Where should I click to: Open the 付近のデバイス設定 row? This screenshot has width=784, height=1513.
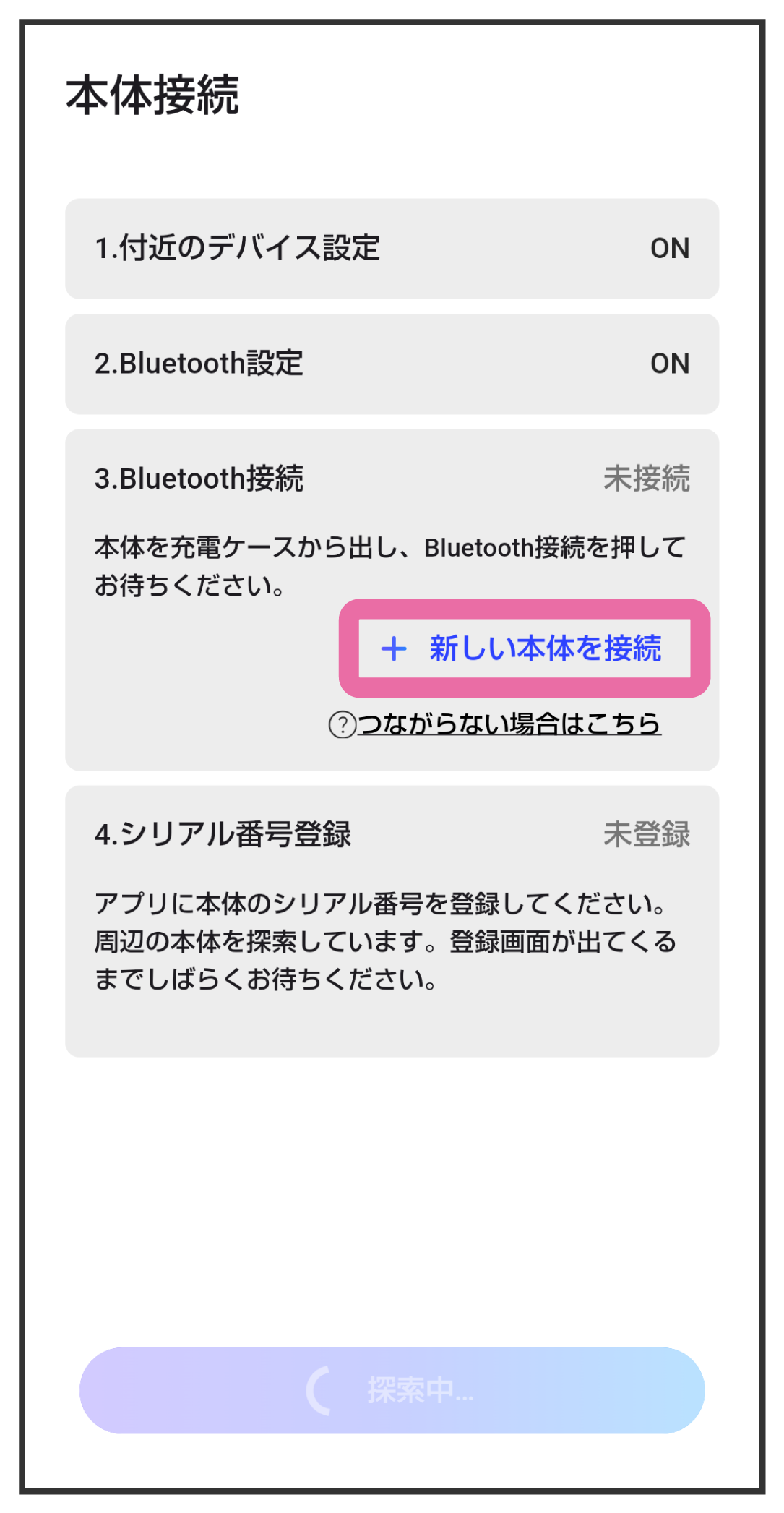click(392, 249)
